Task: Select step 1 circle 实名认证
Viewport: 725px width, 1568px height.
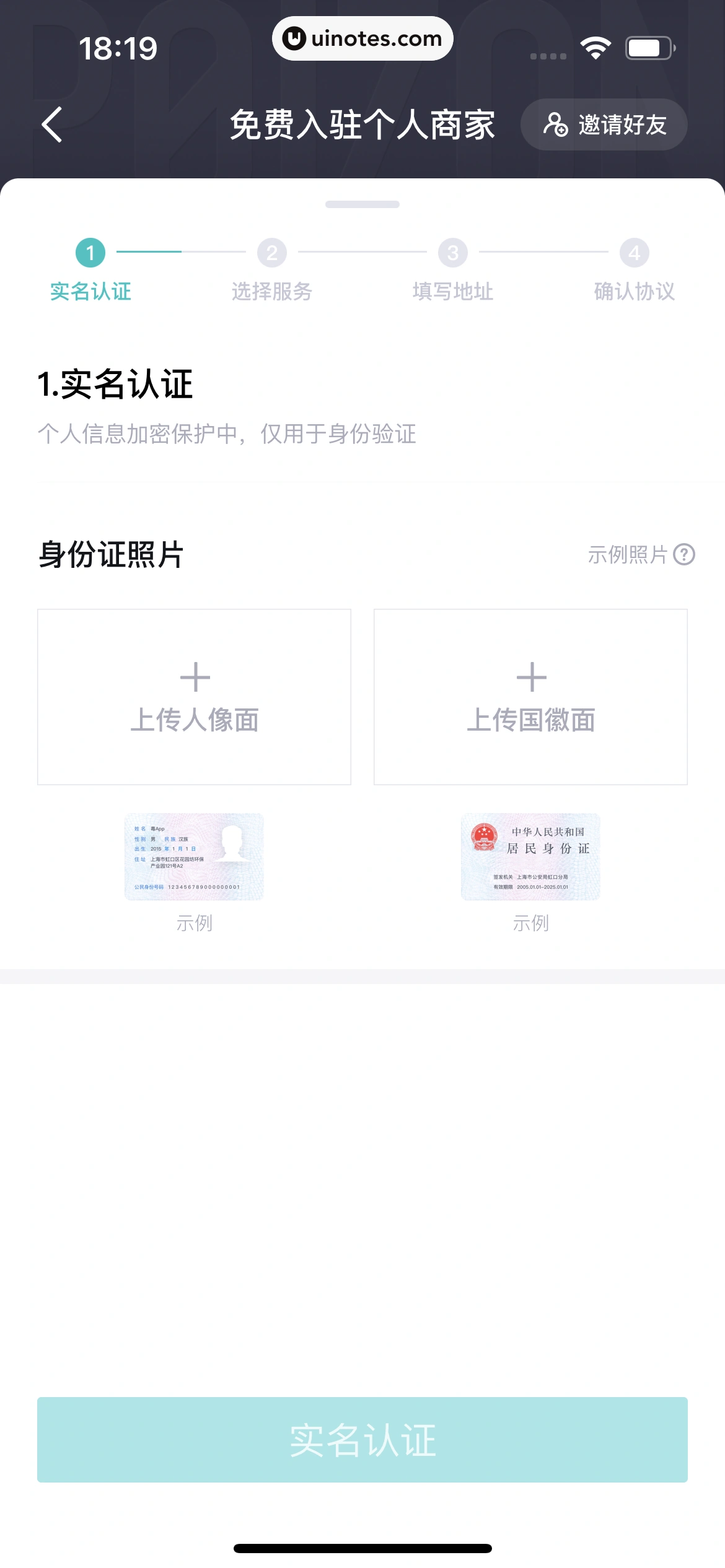Action: (x=90, y=252)
